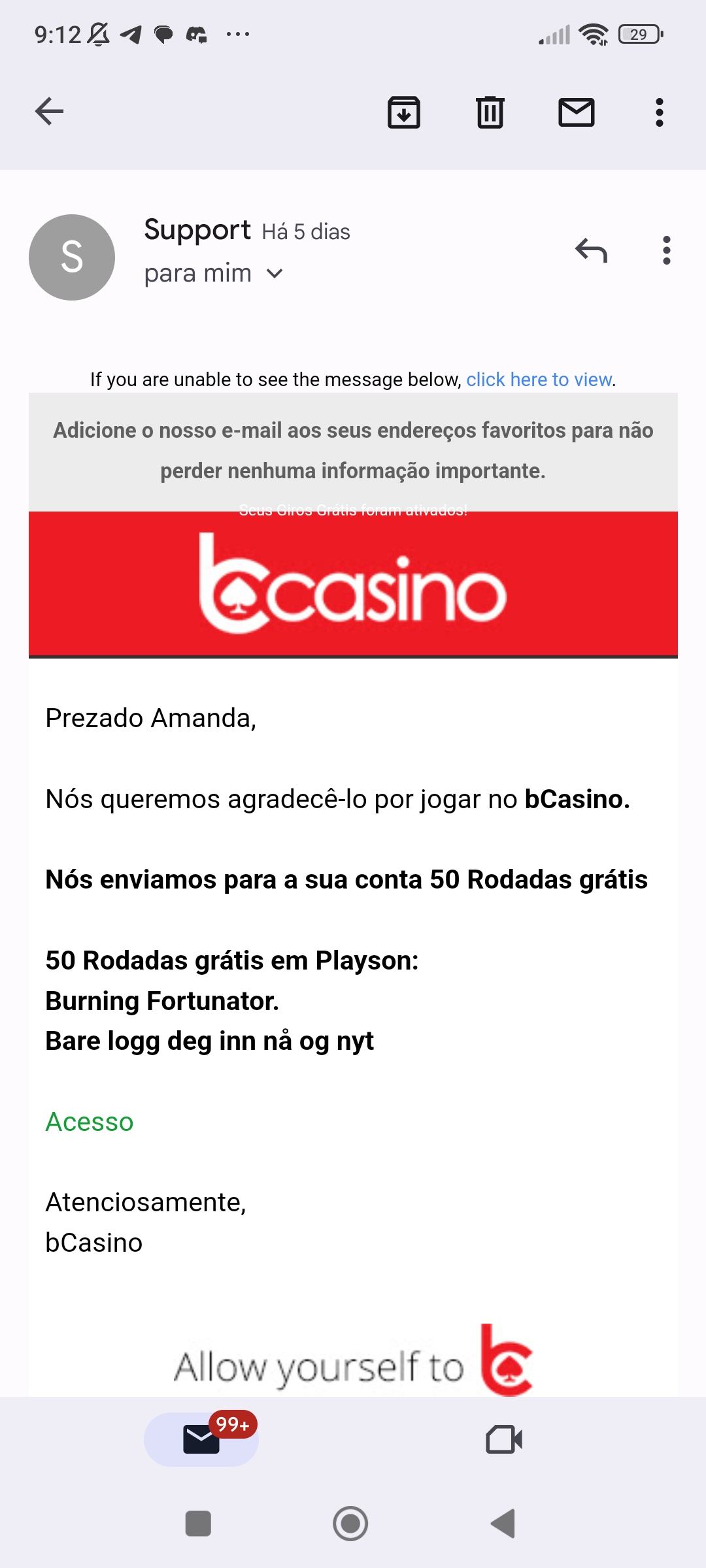Switch to the Meet video tab
Viewport: 706px width, 1568px height.
tap(504, 1439)
